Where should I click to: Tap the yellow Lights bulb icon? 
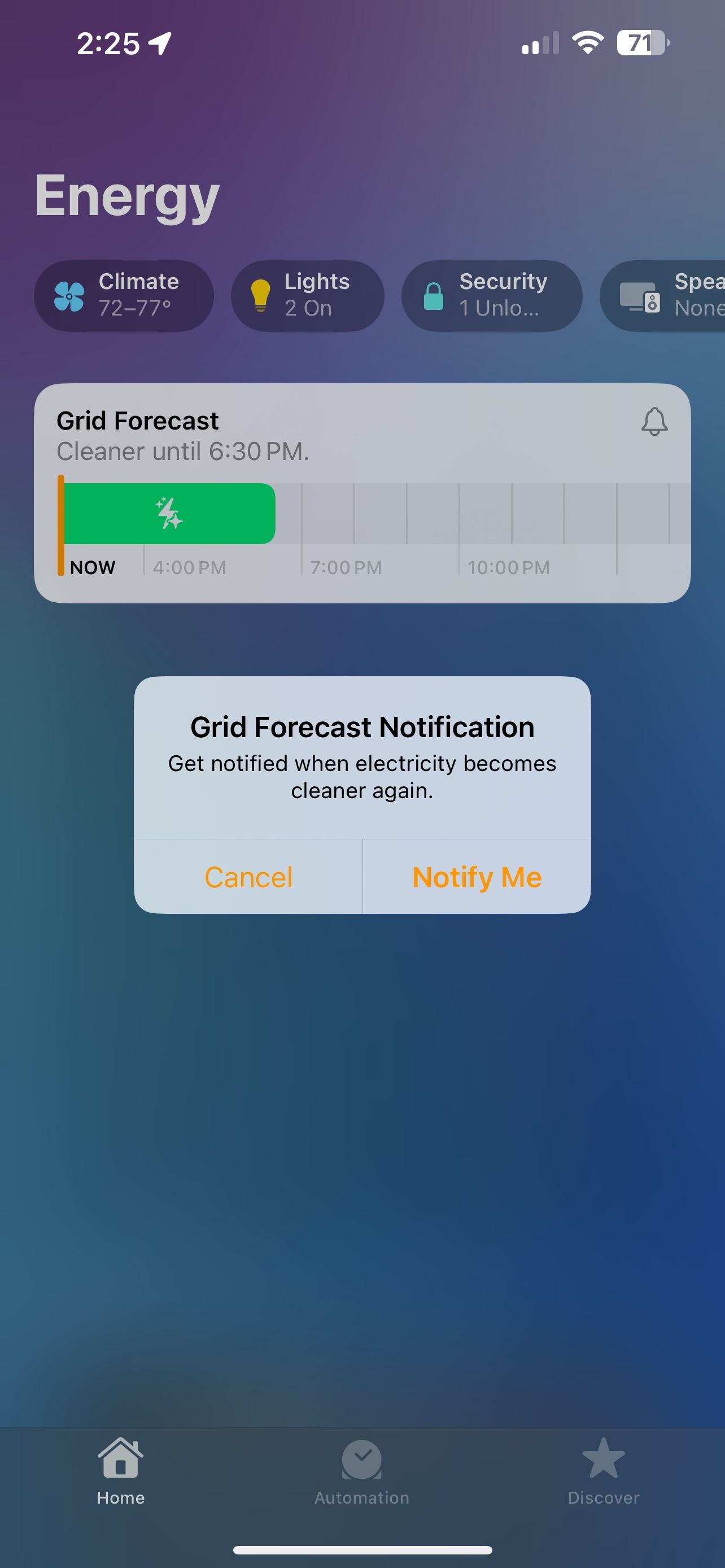click(x=259, y=296)
